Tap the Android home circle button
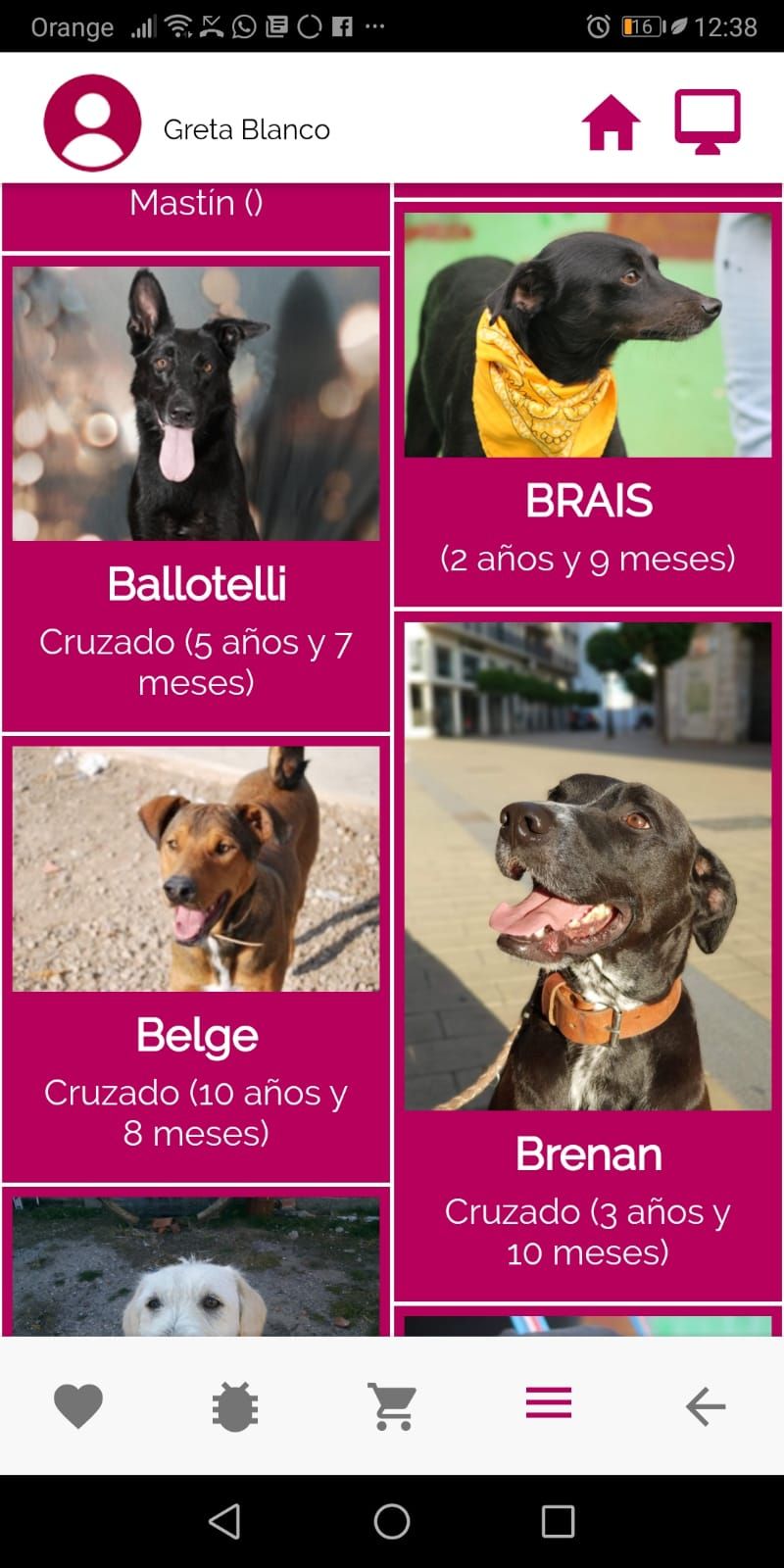784x1568 pixels. [x=391, y=1522]
